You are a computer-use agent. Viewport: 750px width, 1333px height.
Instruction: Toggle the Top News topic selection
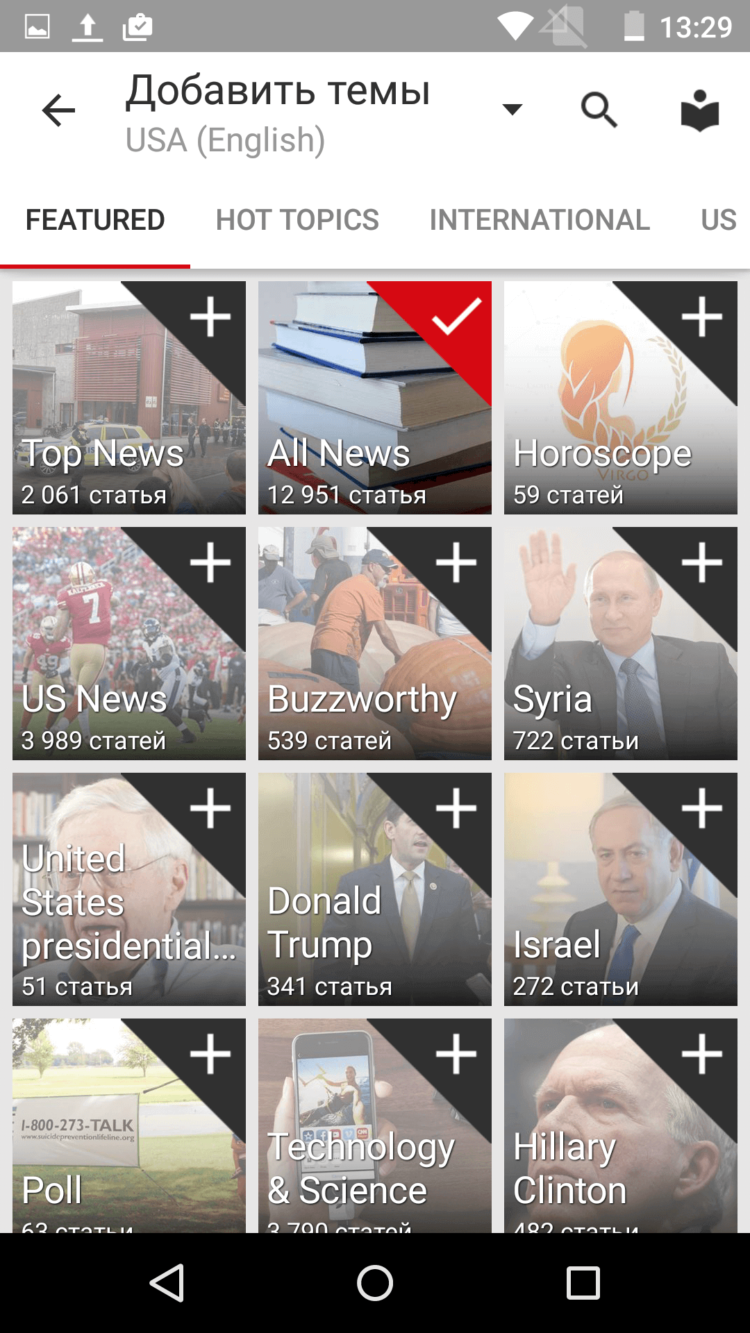pos(210,316)
